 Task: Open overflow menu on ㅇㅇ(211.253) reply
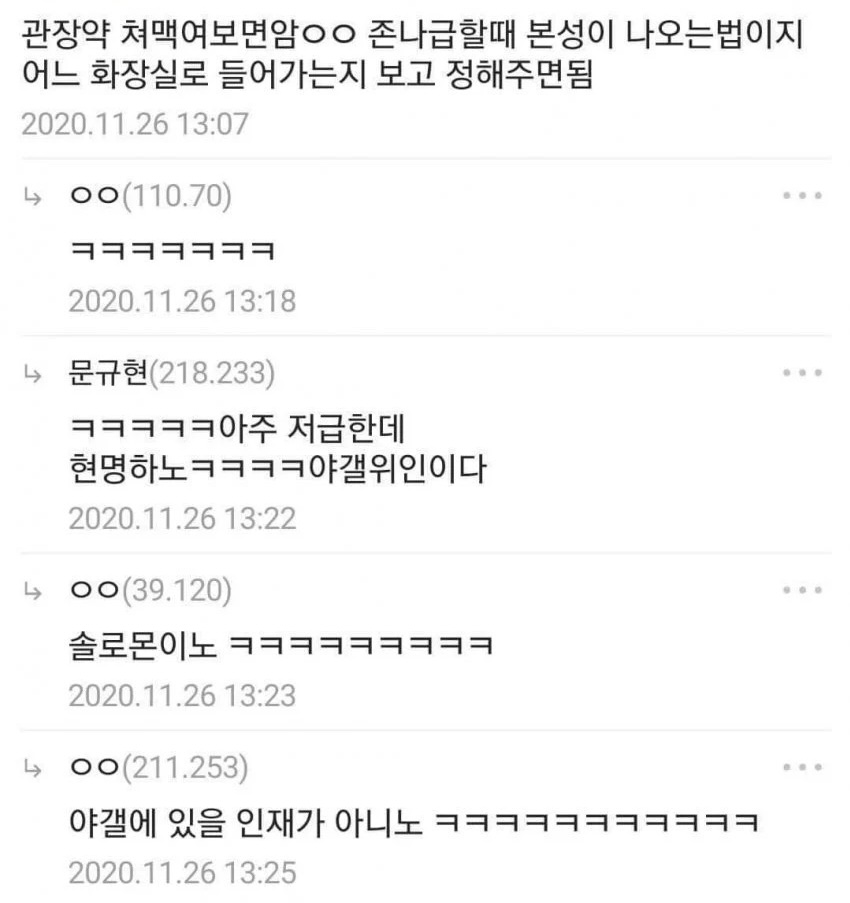pyautogui.click(x=802, y=767)
